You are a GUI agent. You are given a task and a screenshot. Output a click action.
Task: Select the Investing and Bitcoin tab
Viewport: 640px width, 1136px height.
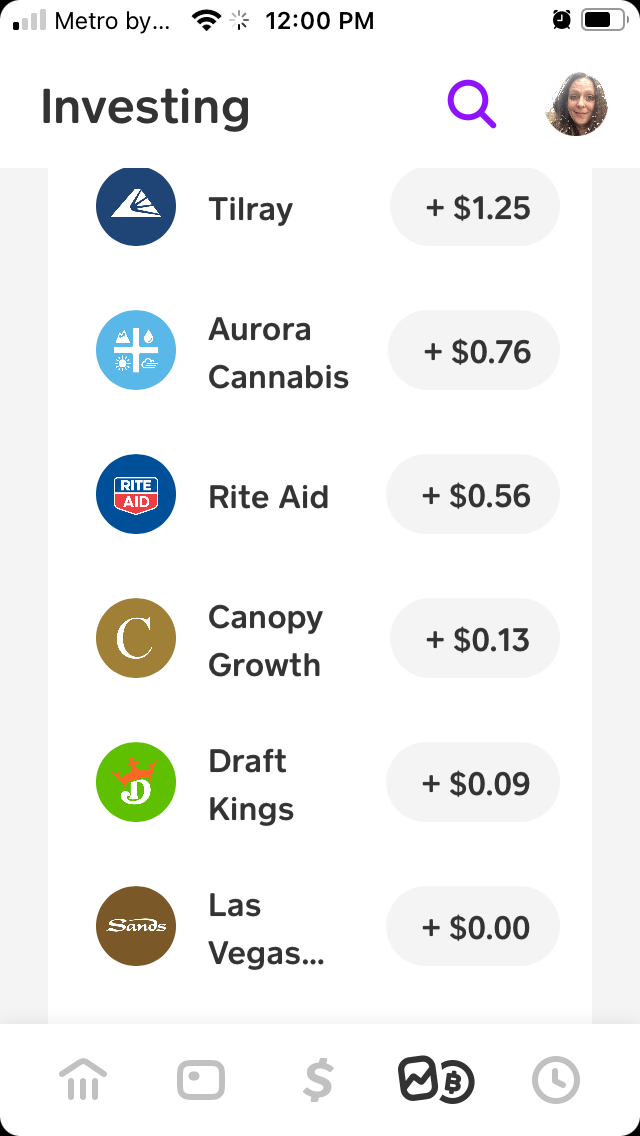(436, 1080)
